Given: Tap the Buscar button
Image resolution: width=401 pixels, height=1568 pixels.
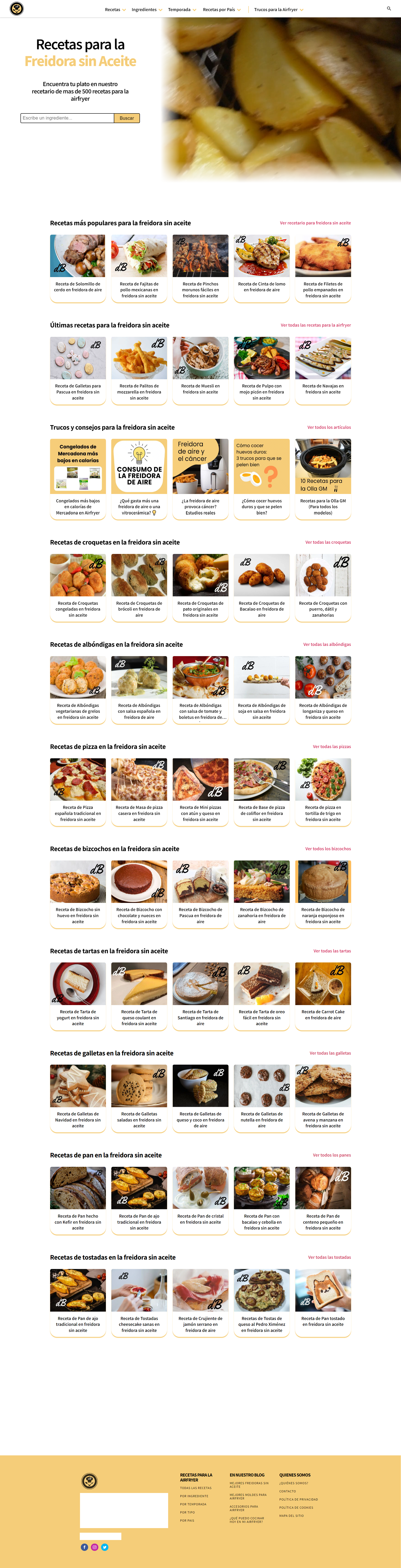Looking at the screenshot, I should [127, 118].
